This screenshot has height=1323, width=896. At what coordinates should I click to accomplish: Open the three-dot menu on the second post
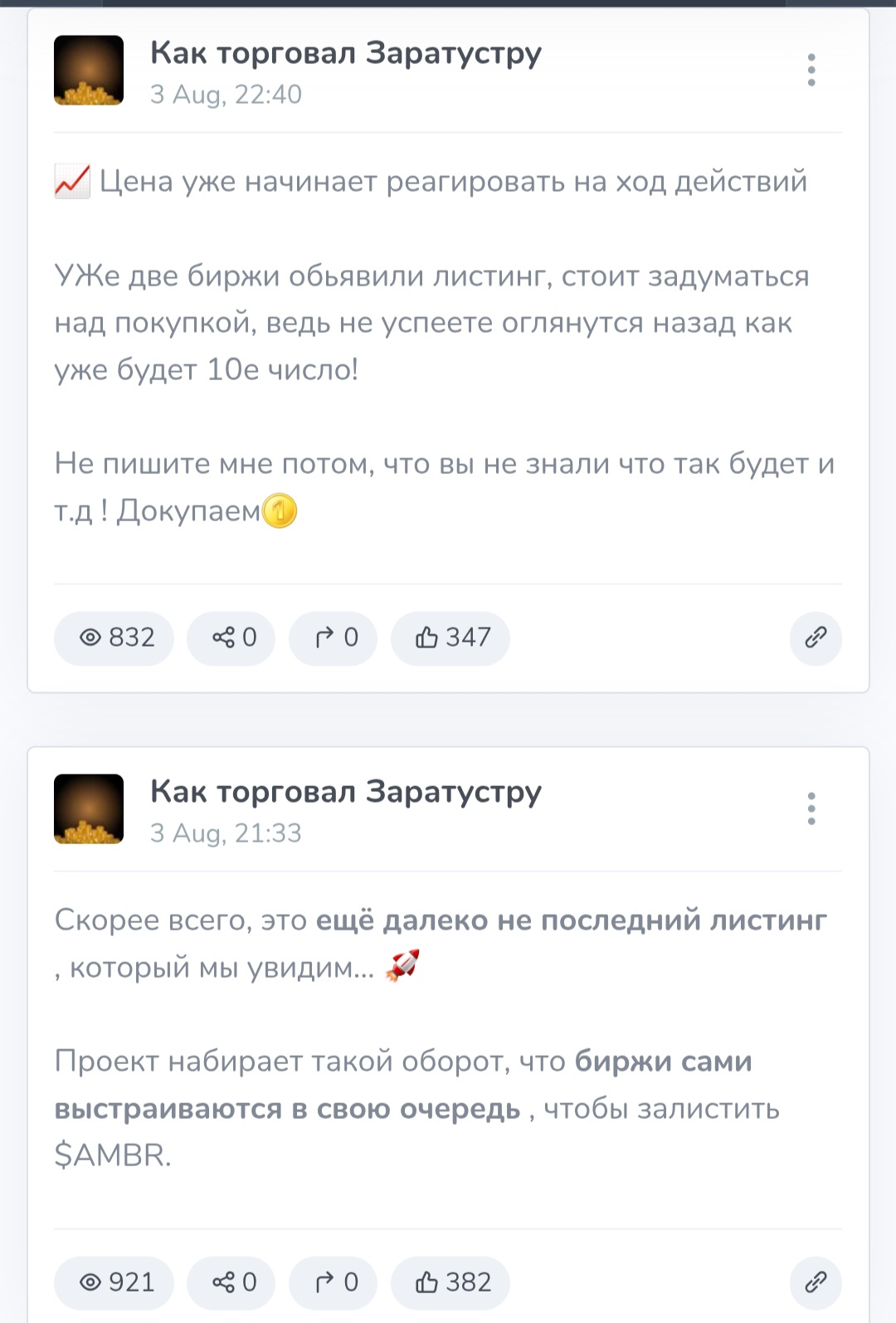pyautogui.click(x=811, y=809)
